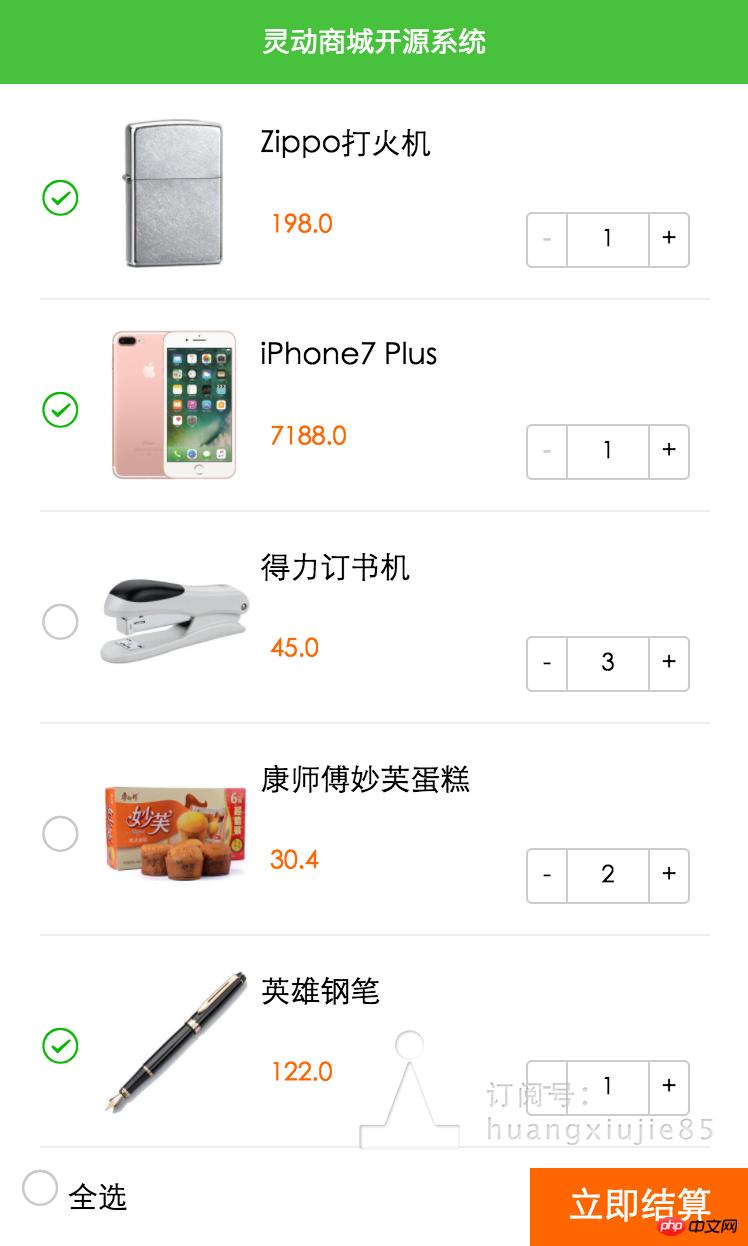Increase quantity of 得力订书机

(x=668, y=663)
